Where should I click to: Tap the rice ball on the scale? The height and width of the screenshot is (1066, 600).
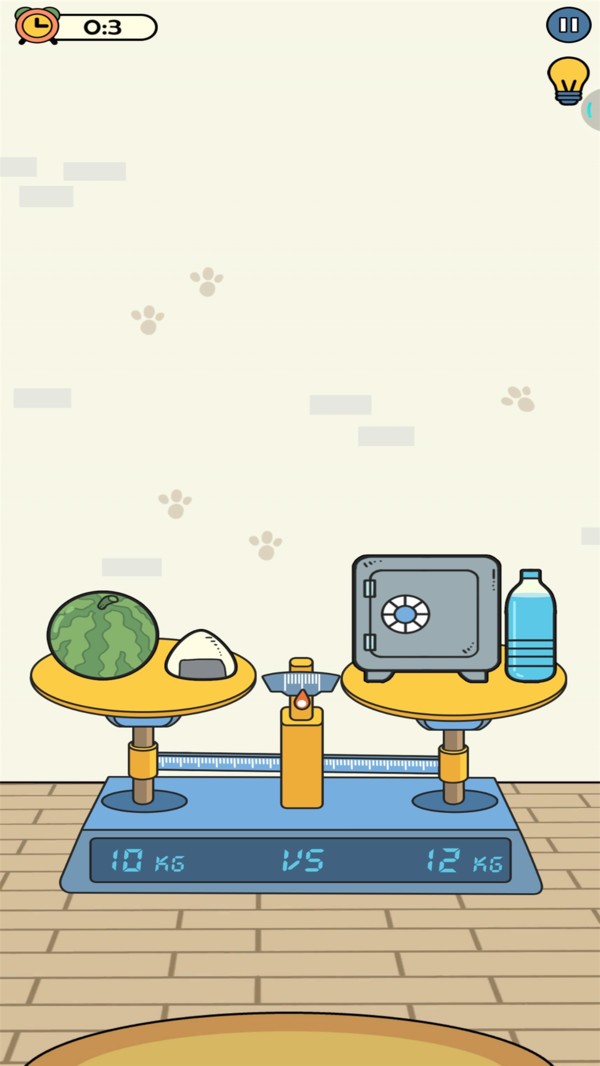[x=202, y=657]
